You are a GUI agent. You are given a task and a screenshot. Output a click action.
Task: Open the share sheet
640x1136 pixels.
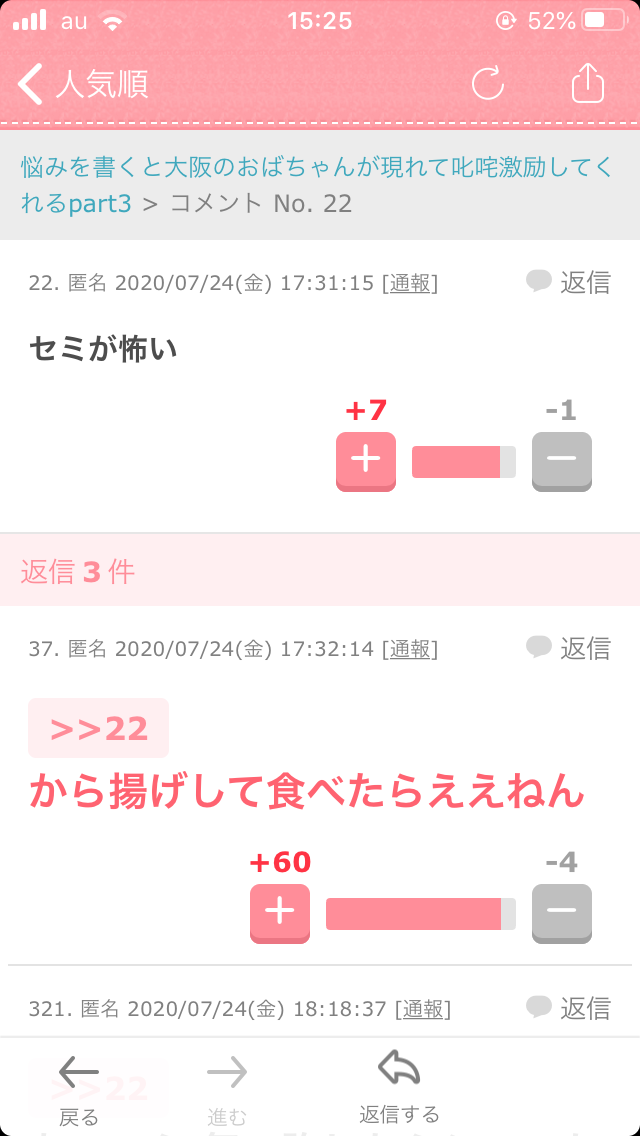click(588, 83)
